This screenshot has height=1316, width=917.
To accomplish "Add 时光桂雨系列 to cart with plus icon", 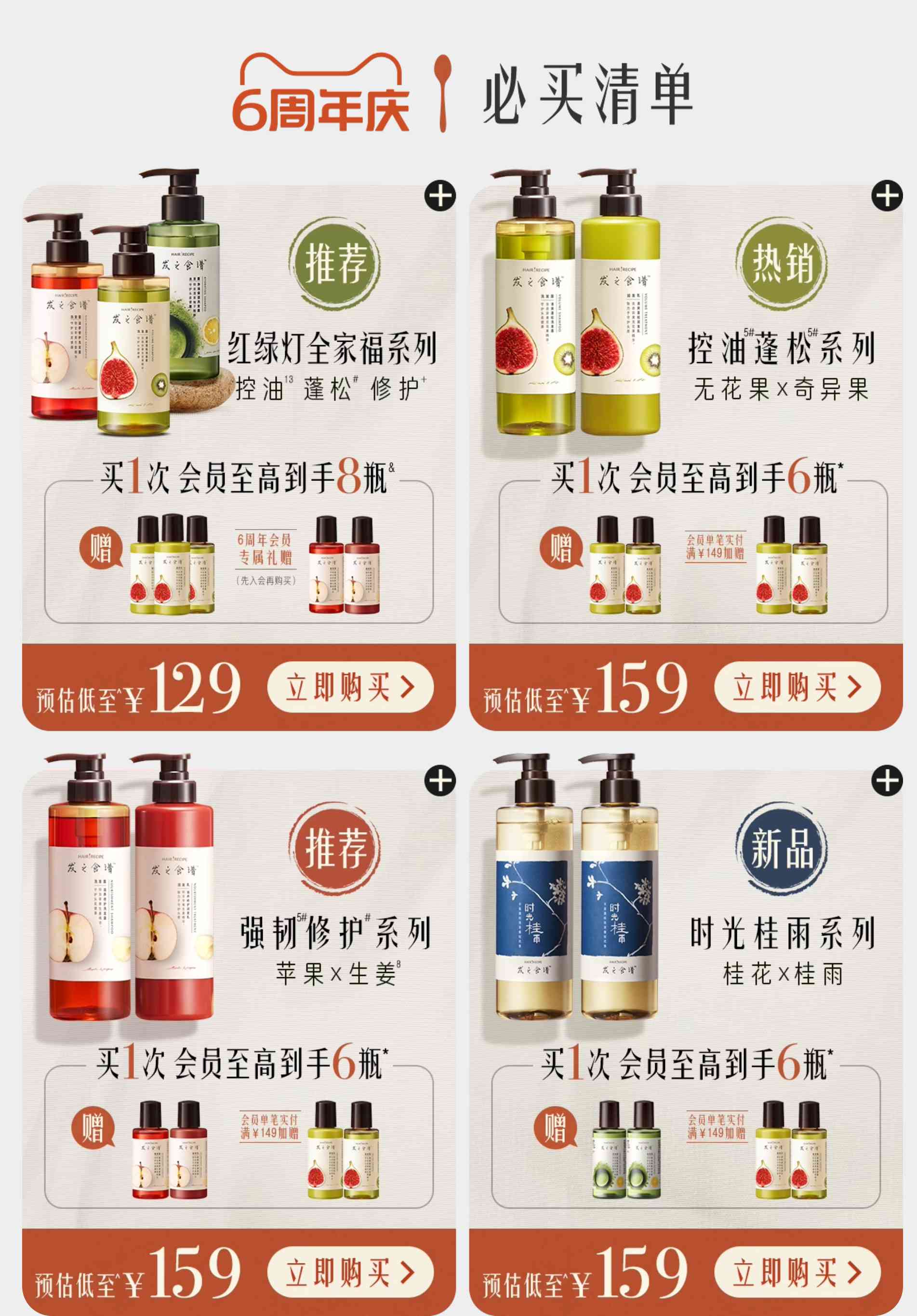I will point(887,781).
